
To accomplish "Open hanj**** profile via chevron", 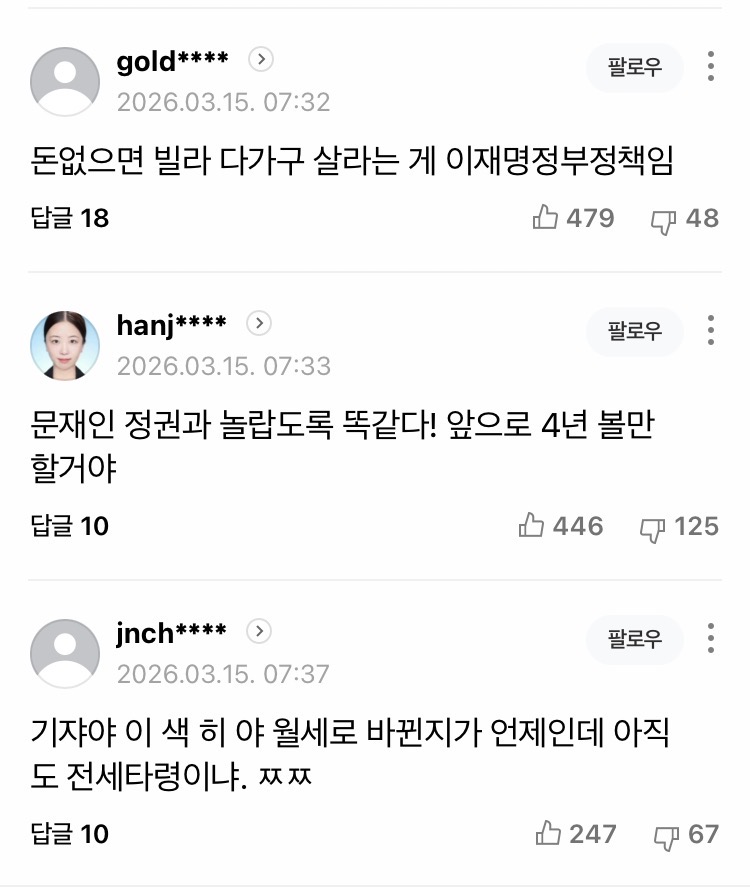I will 258,324.
